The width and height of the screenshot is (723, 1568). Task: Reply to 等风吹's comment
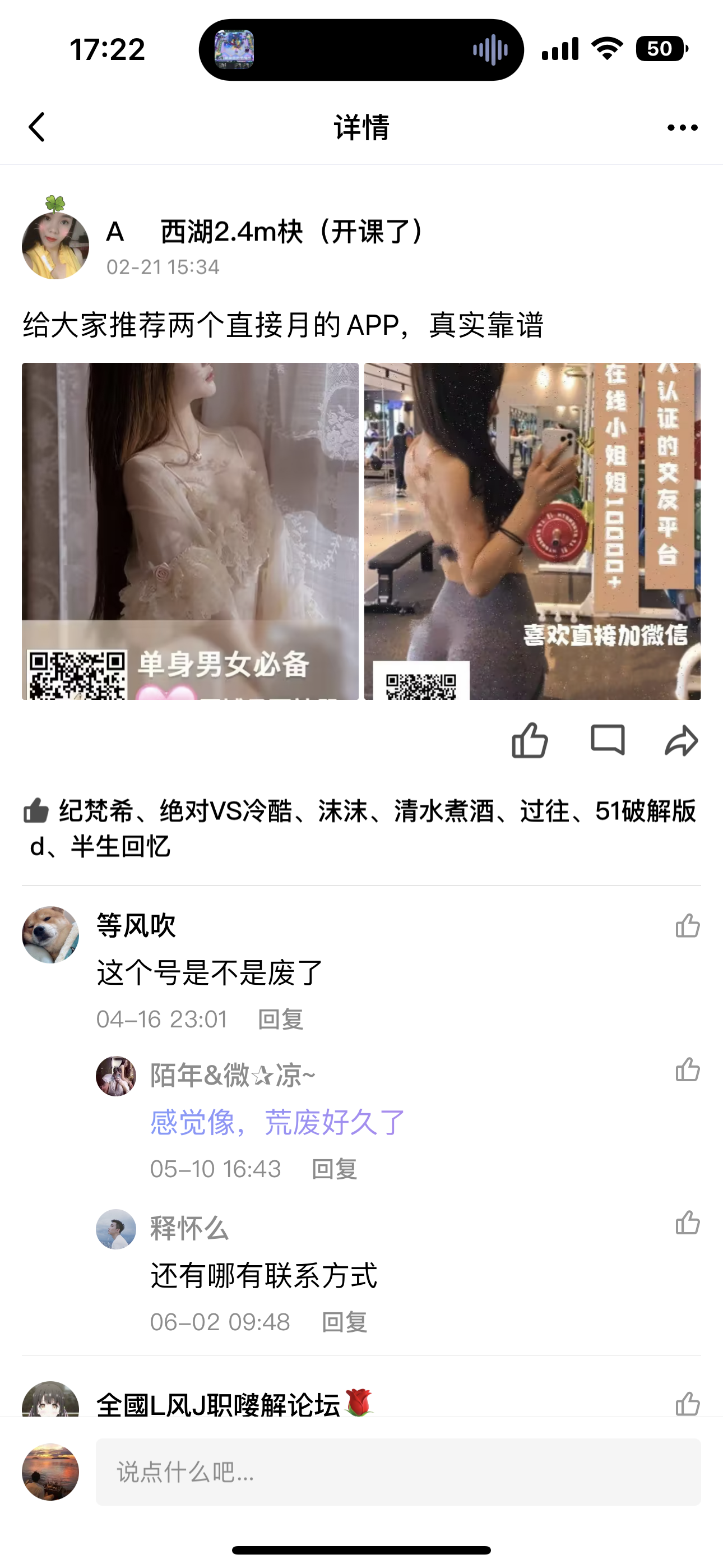[x=281, y=1020]
